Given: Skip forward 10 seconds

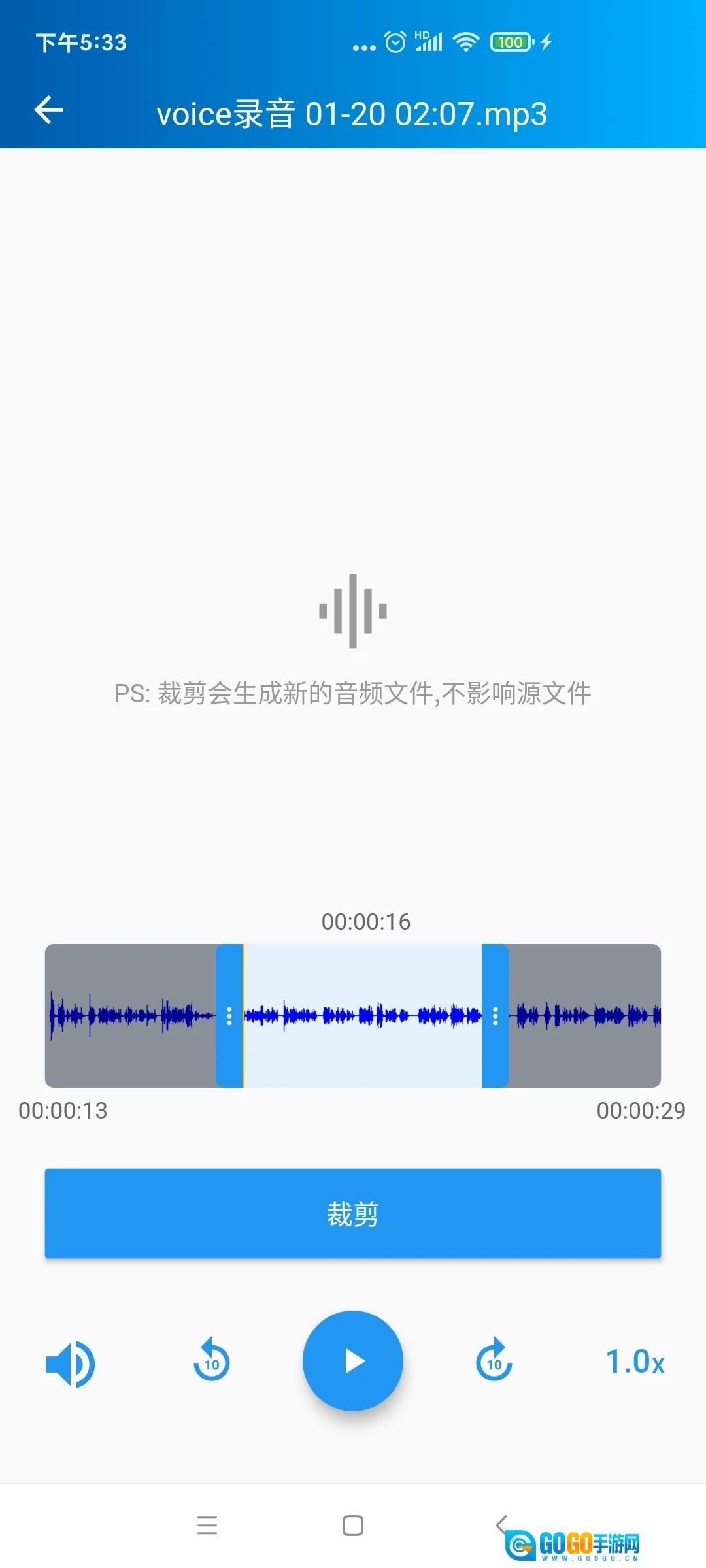Looking at the screenshot, I should point(494,1361).
